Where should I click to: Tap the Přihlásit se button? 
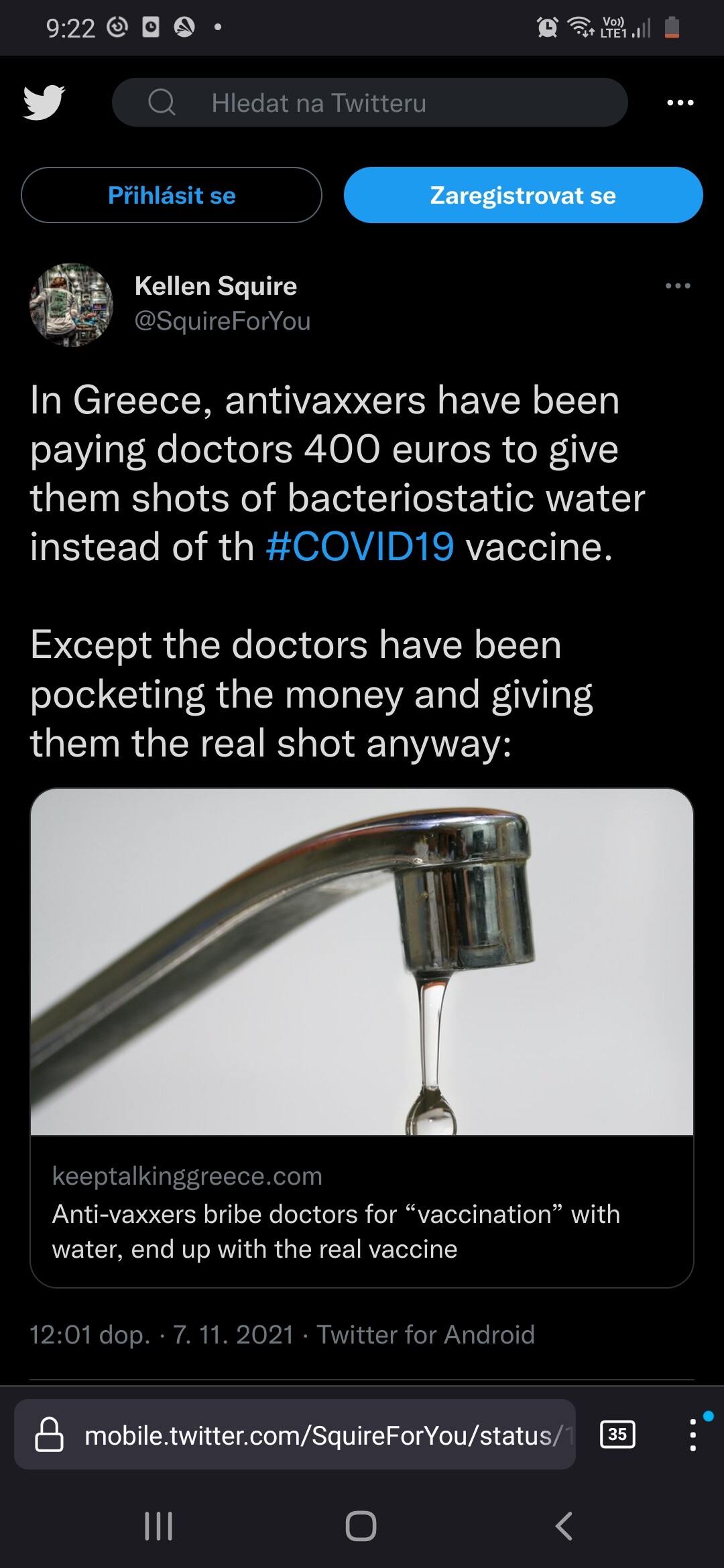(172, 195)
